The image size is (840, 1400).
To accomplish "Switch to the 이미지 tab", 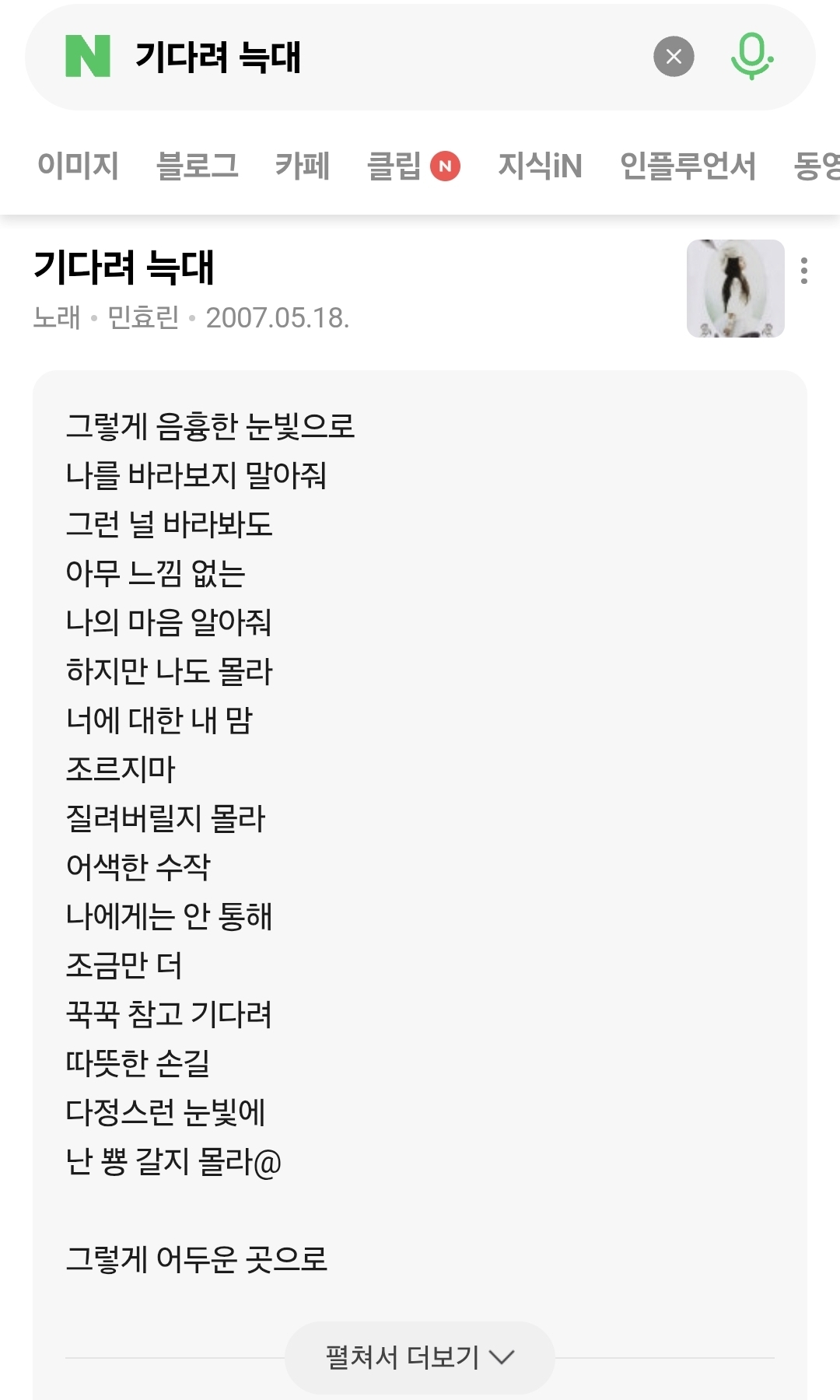I will click(78, 166).
